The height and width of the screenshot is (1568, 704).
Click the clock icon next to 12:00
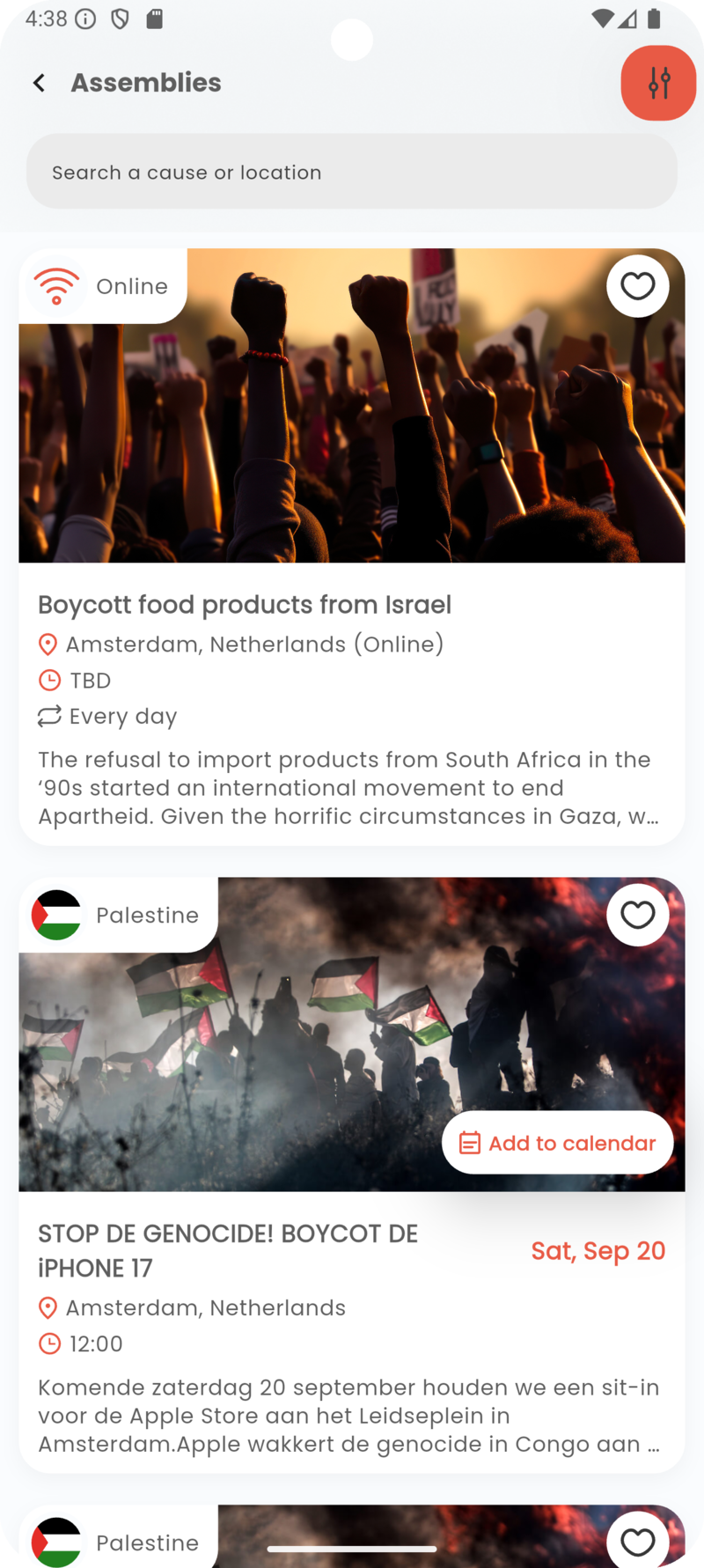pyautogui.click(x=48, y=1343)
